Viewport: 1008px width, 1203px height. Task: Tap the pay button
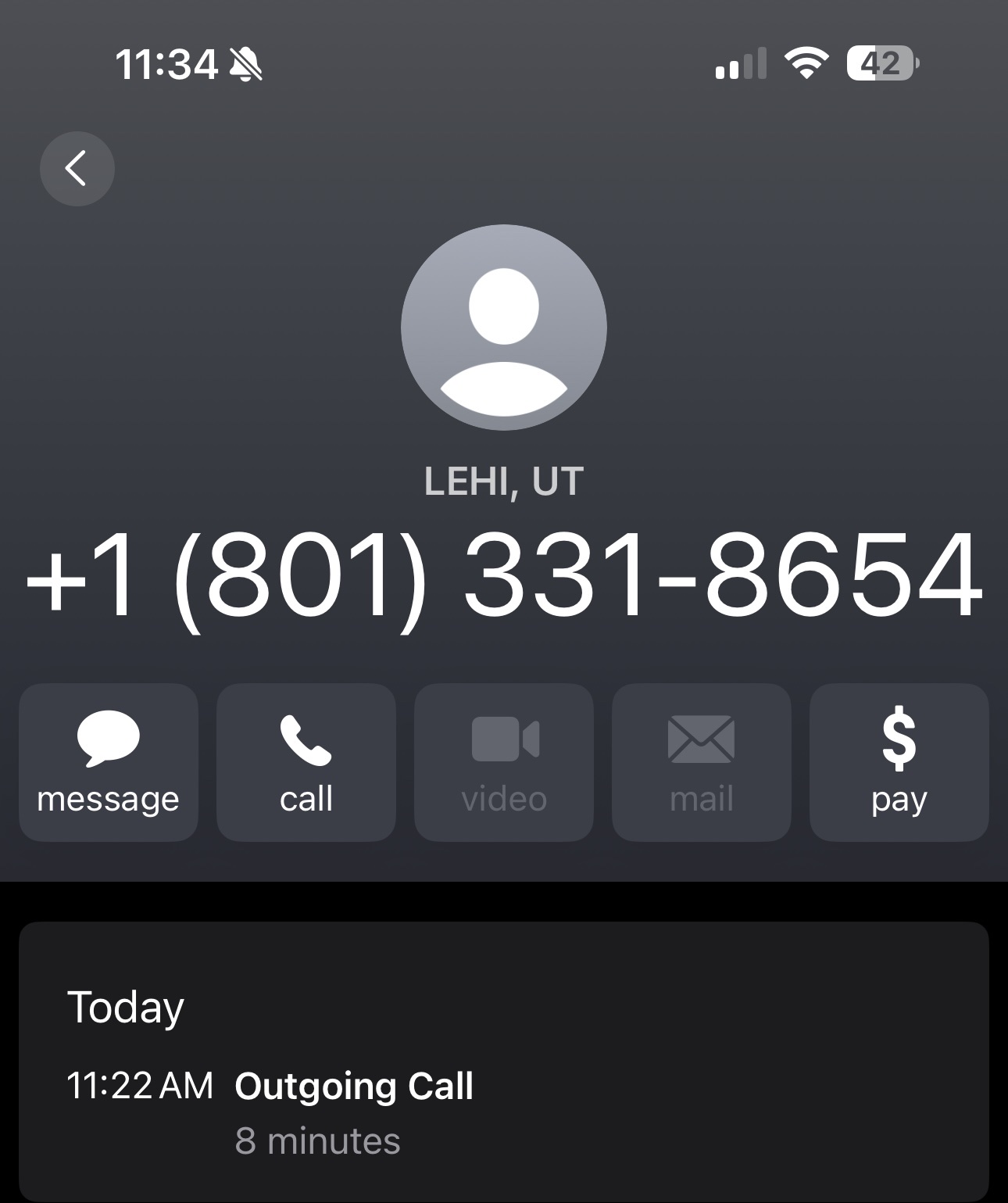coord(899,762)
